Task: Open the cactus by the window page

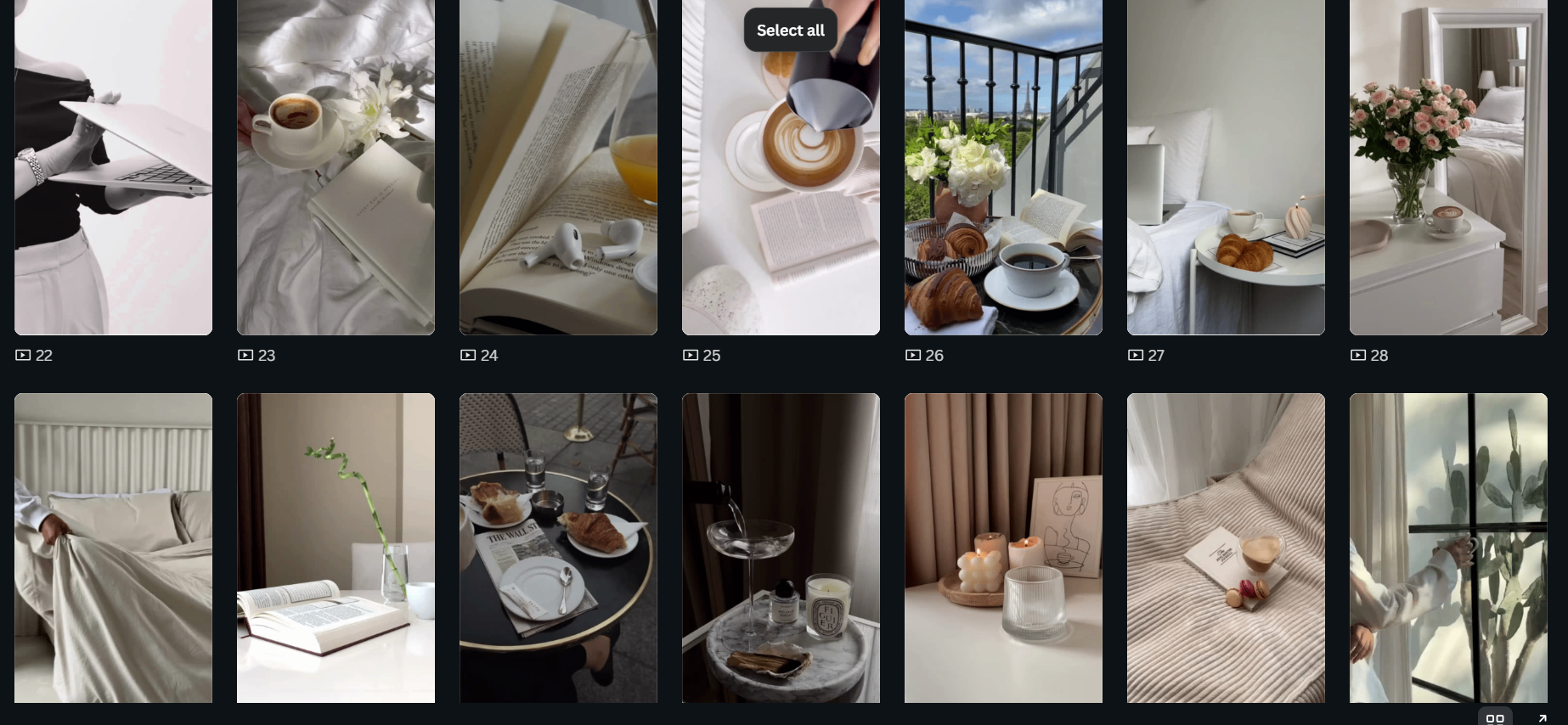Action: (x=1448, y=548)
